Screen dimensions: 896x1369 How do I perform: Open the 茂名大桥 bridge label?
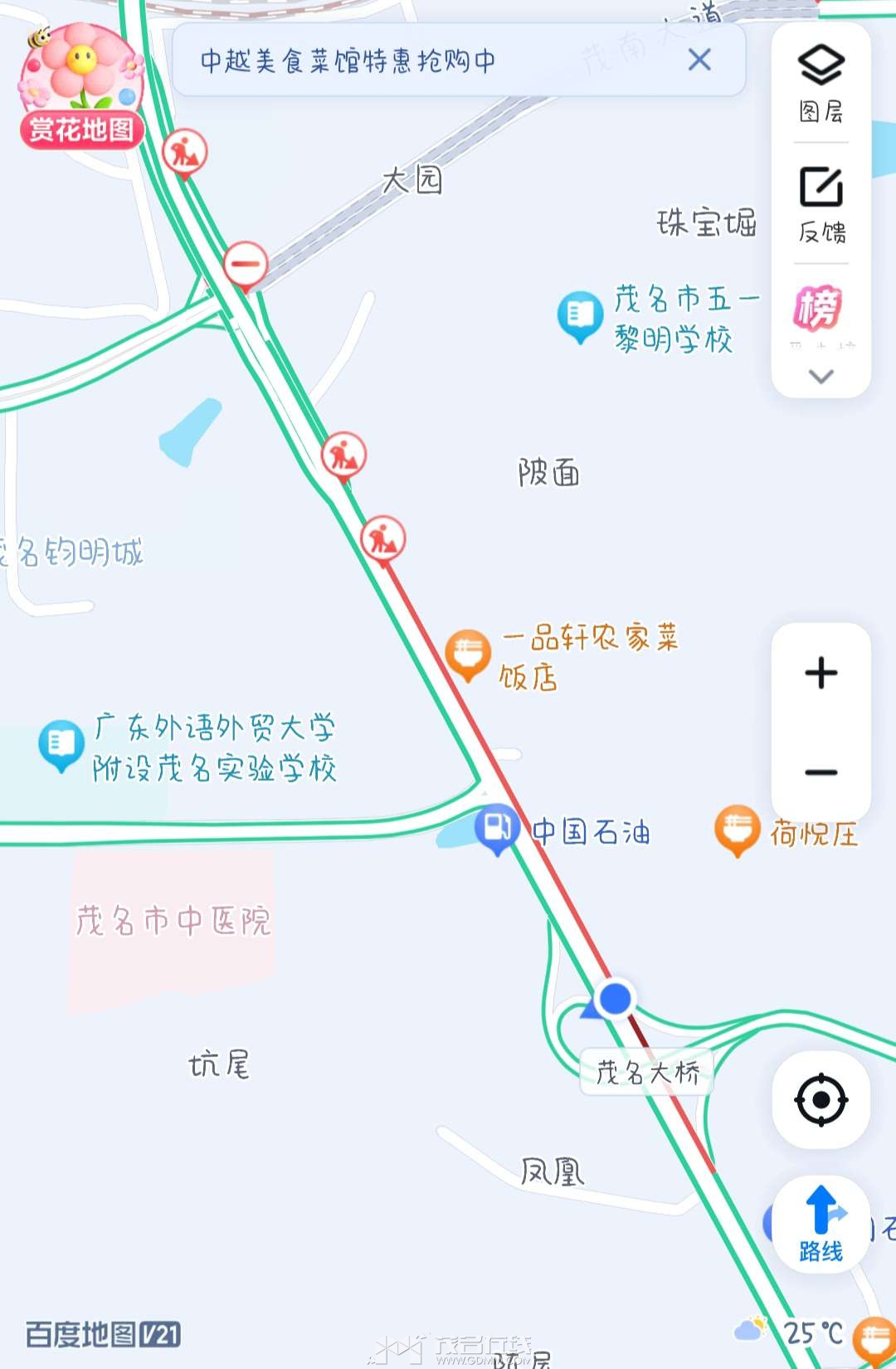[x=647, y=1073]
